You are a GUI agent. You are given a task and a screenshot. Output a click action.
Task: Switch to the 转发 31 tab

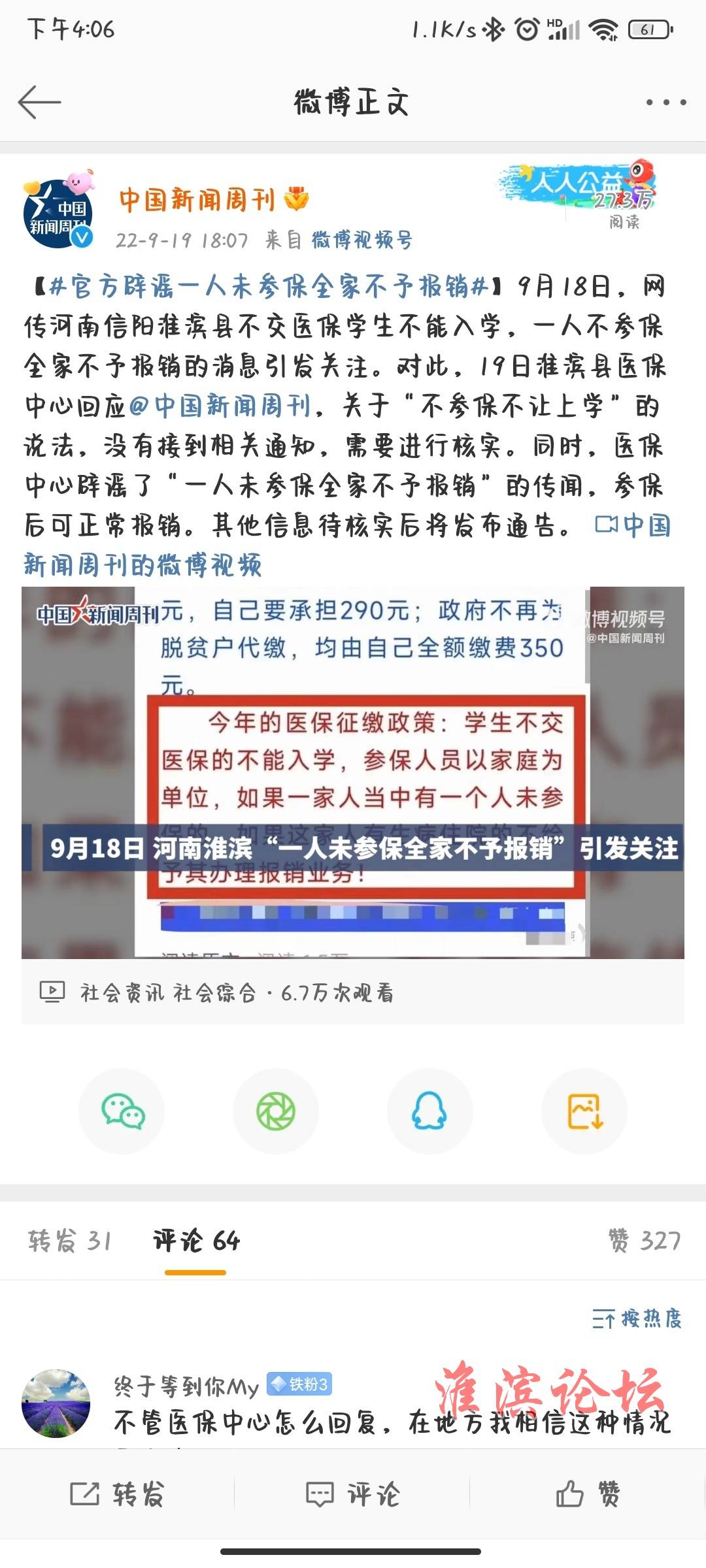(70, 1240)
